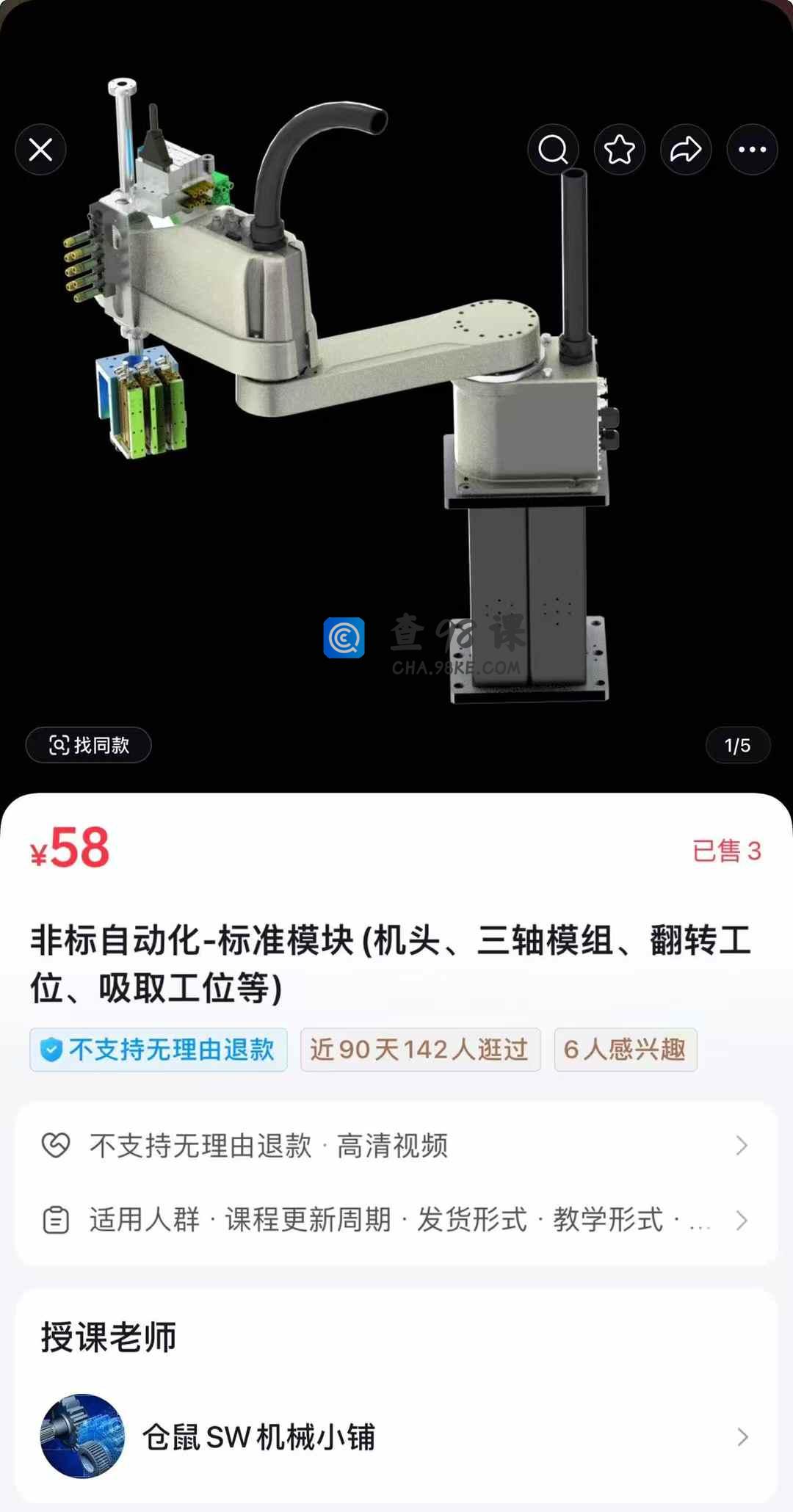Open the 不支持无理由退款 · 高清视频 row
Image resolution: width=793 pixels, height=1512 pixels.
click(396, 1145)
